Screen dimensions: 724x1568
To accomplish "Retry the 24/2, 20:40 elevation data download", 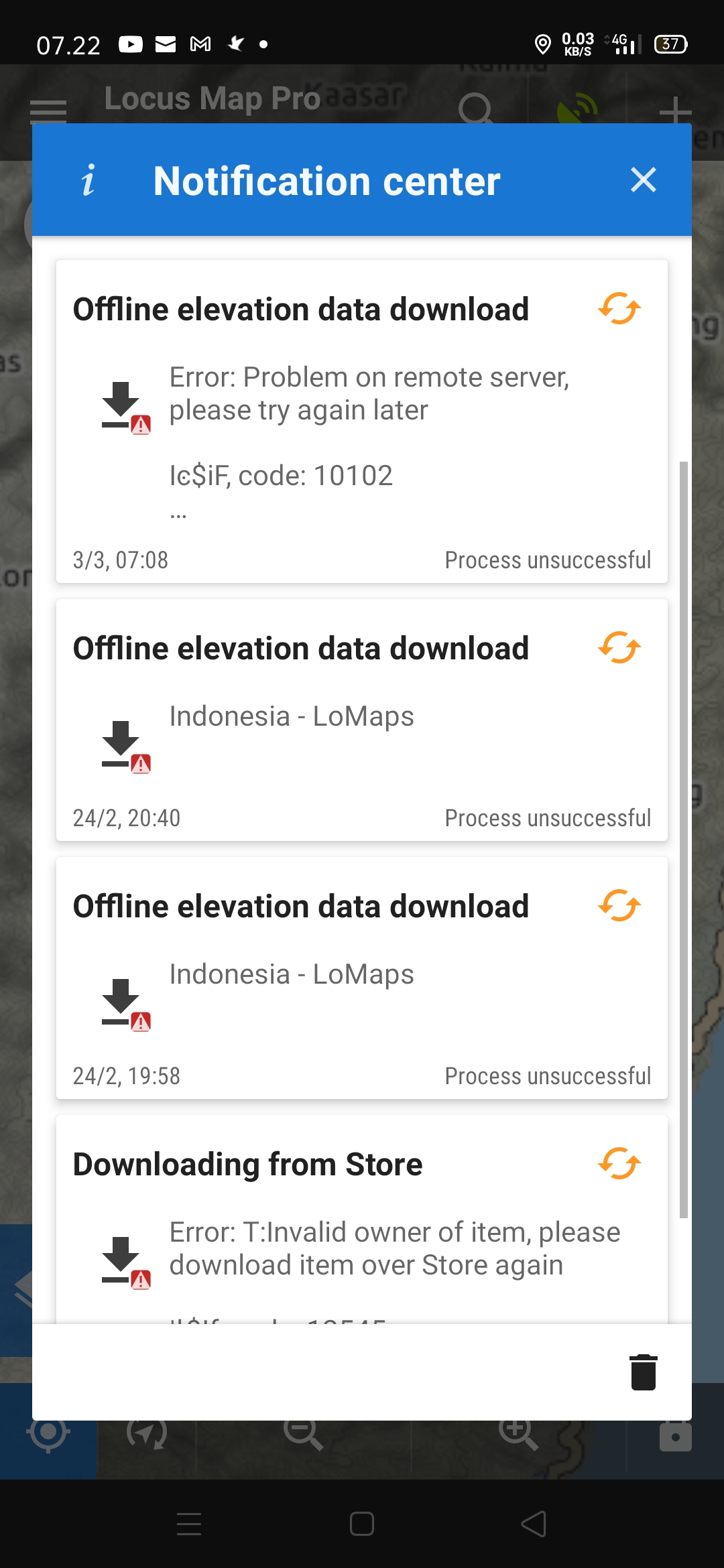I will (x=619, y=648).
